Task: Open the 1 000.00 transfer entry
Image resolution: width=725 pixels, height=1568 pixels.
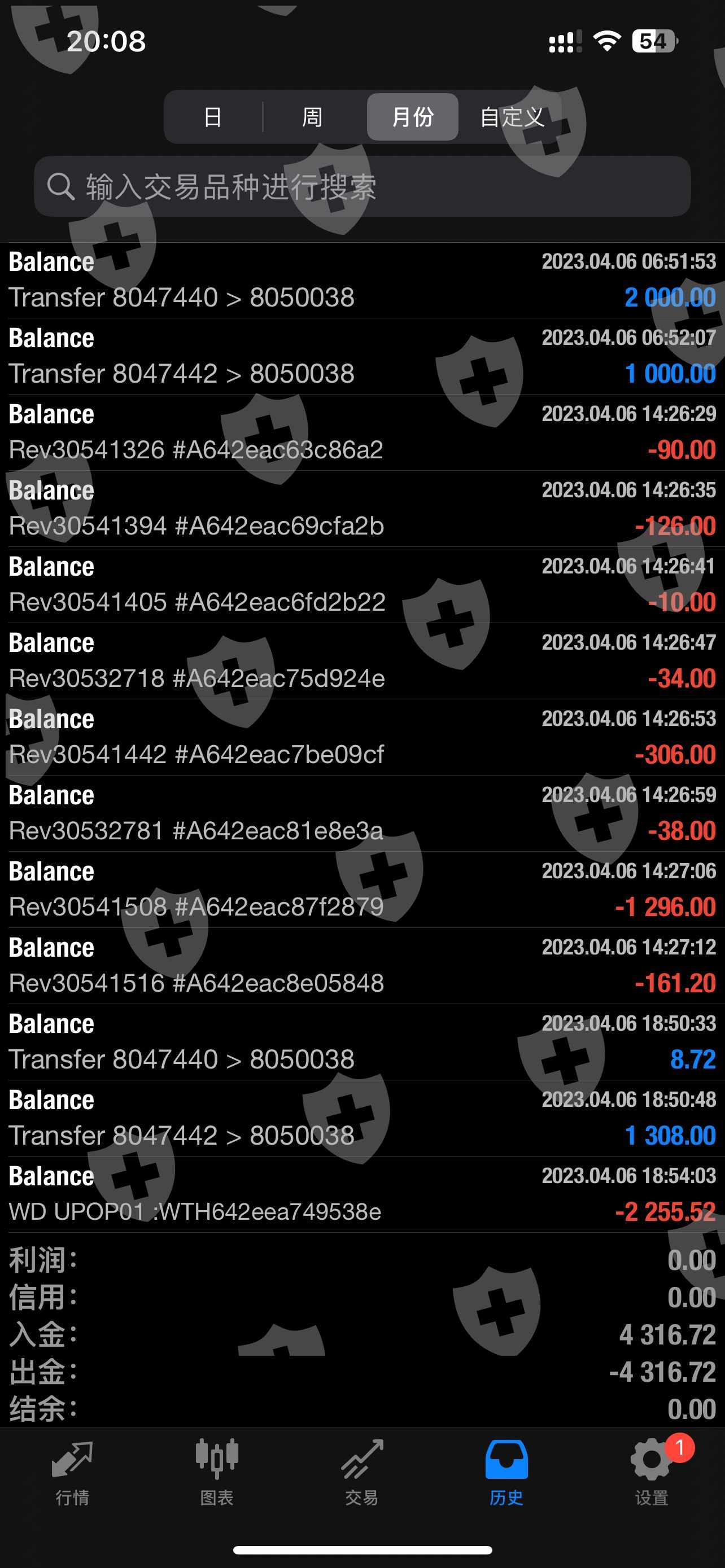Action: (x=362, y=357)
